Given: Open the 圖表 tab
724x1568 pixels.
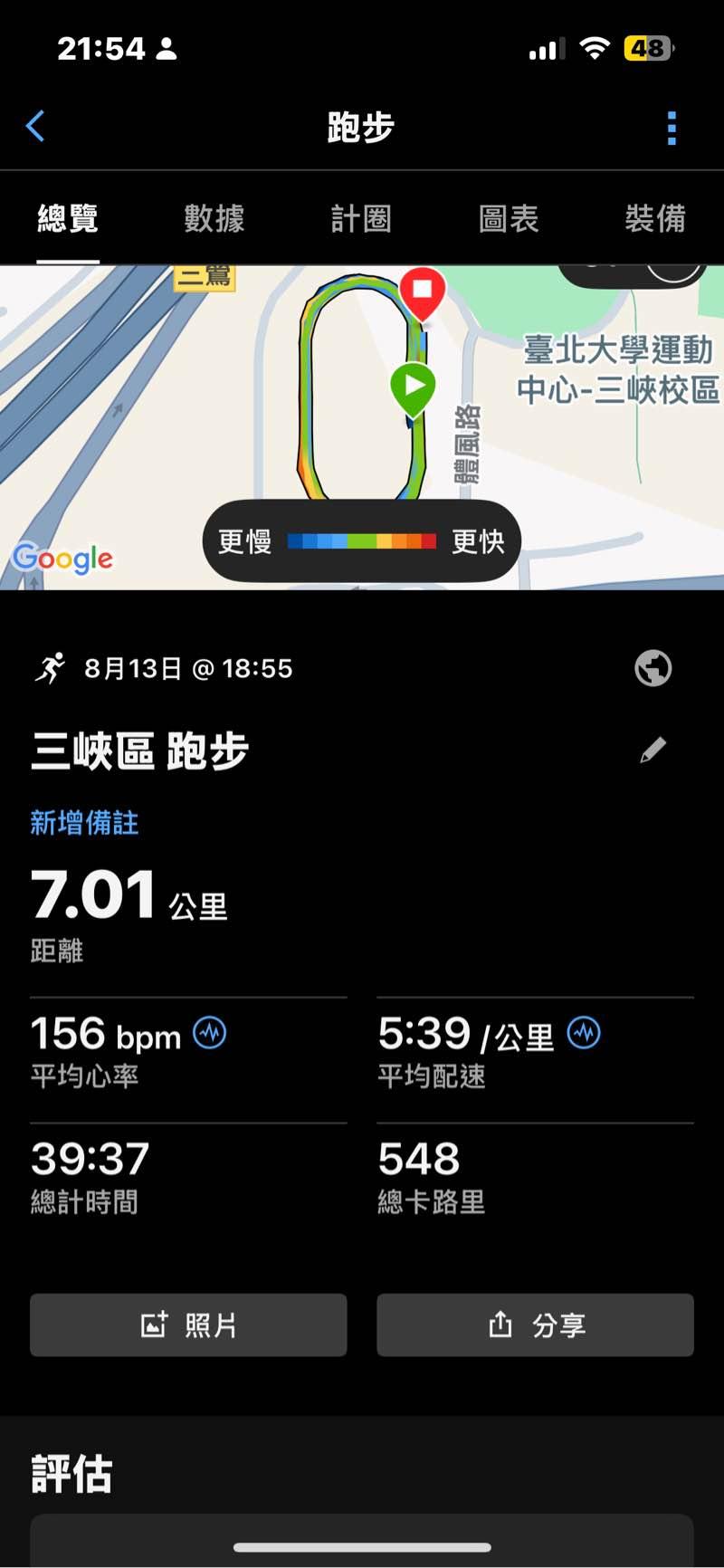Looking at the screenshot, I should 509,219.
